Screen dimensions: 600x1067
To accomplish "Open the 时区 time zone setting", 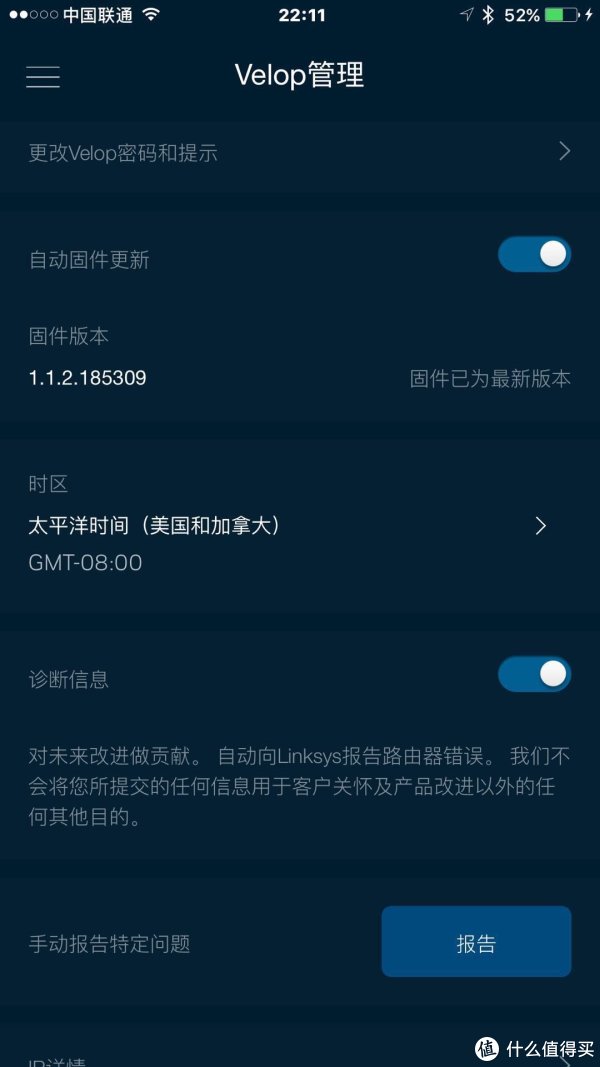I will [x=300, y=525].
